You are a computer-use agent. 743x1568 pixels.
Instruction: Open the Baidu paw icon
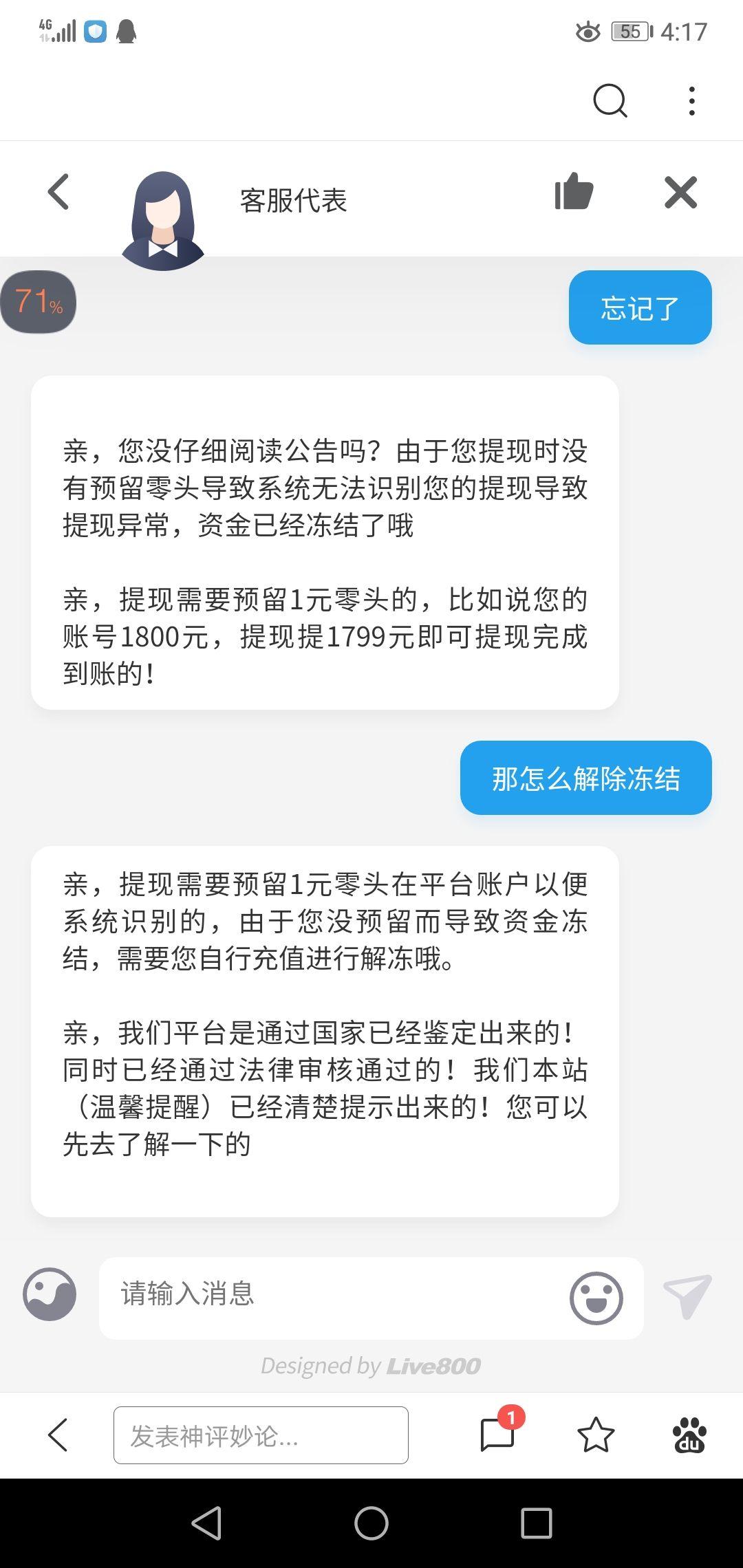tap(689, 1435)
